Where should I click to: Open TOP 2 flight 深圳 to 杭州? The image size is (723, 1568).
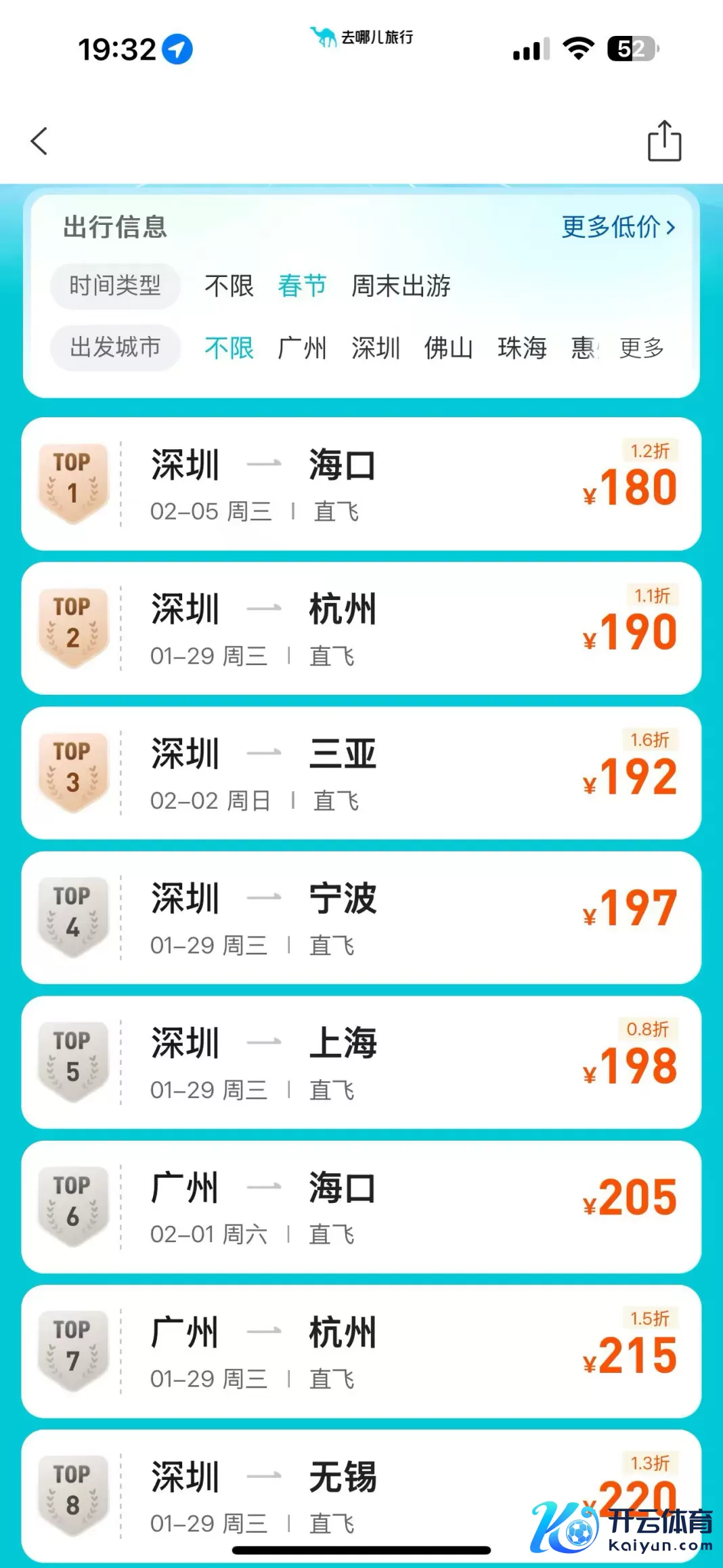pyautogui.click(x=361, y=628)
